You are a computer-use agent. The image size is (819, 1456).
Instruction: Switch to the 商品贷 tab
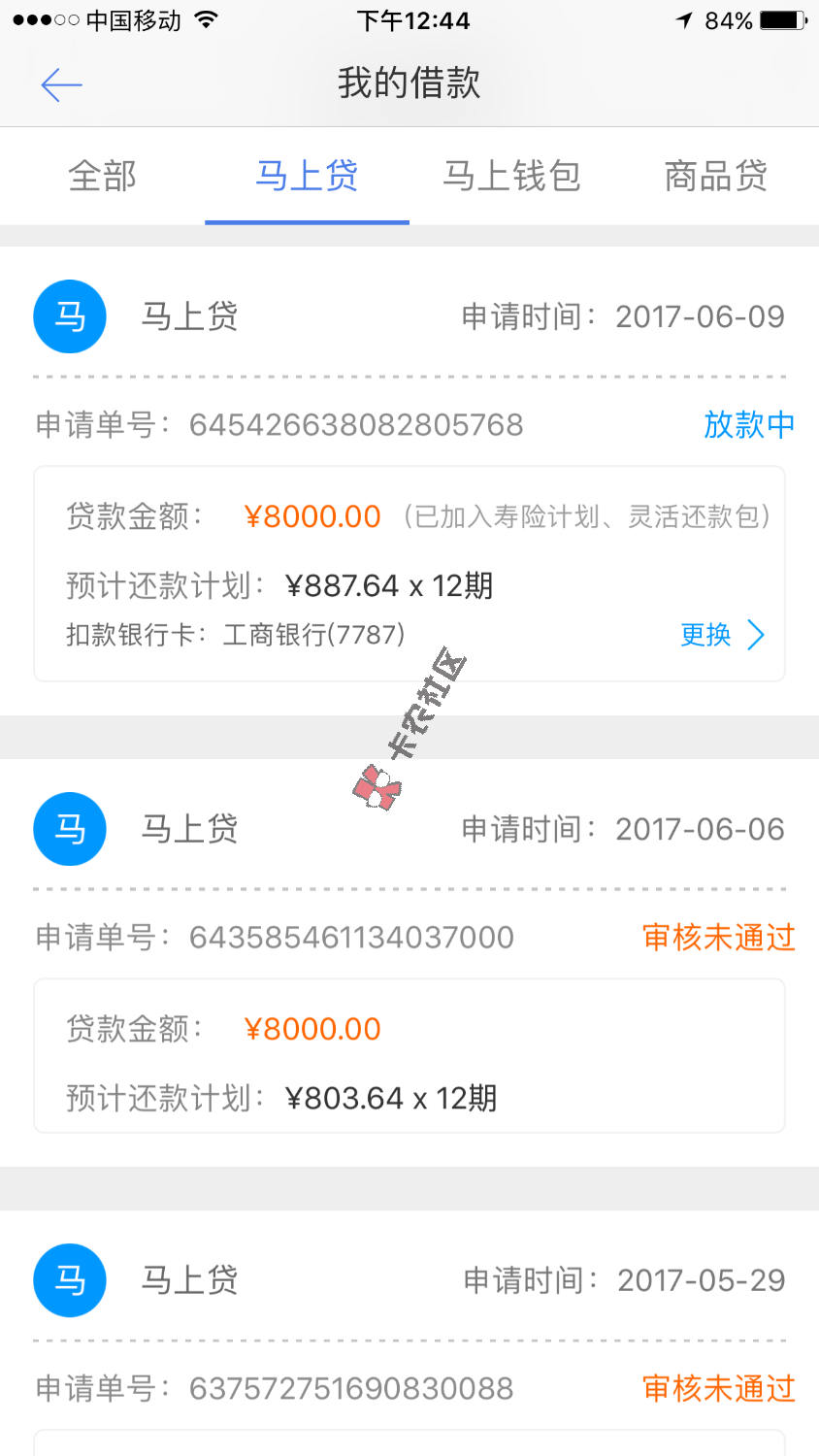coord(716,177)
